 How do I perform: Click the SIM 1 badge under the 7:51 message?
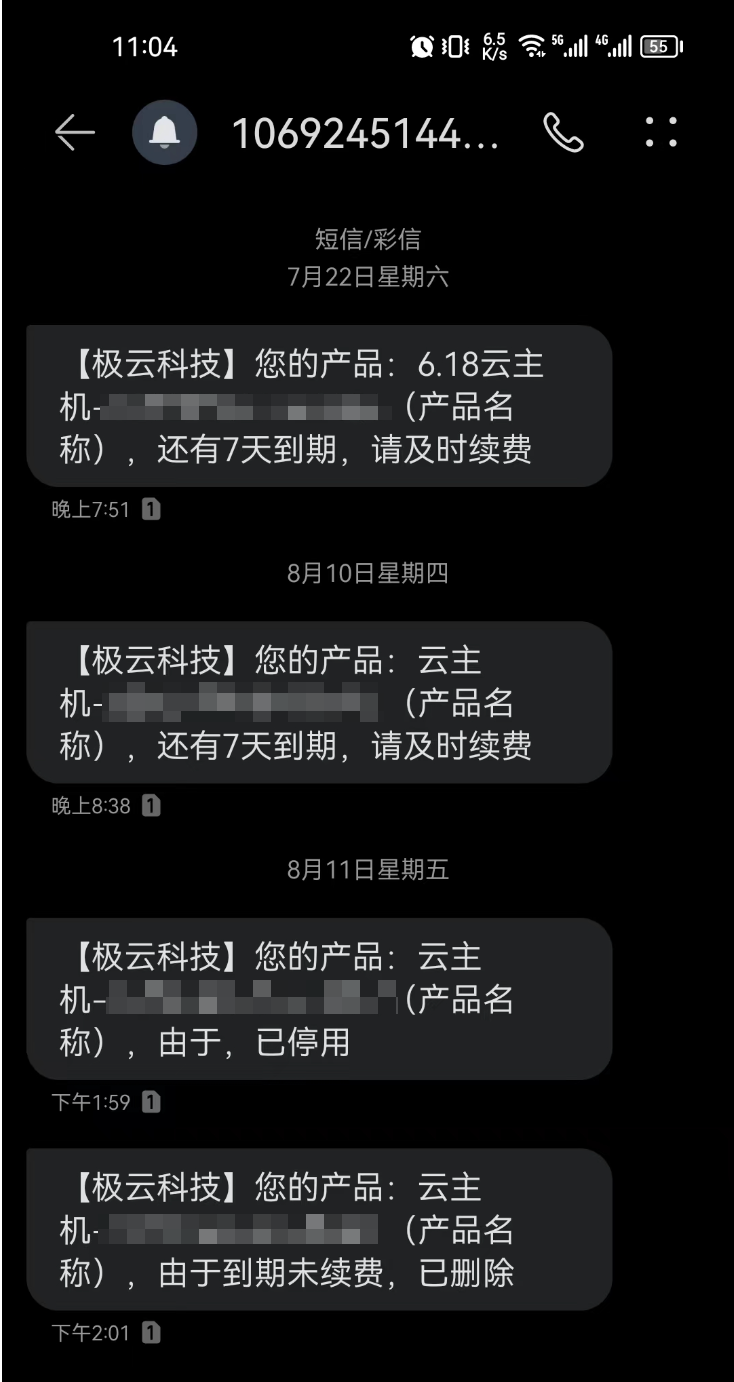pos(149,510)
